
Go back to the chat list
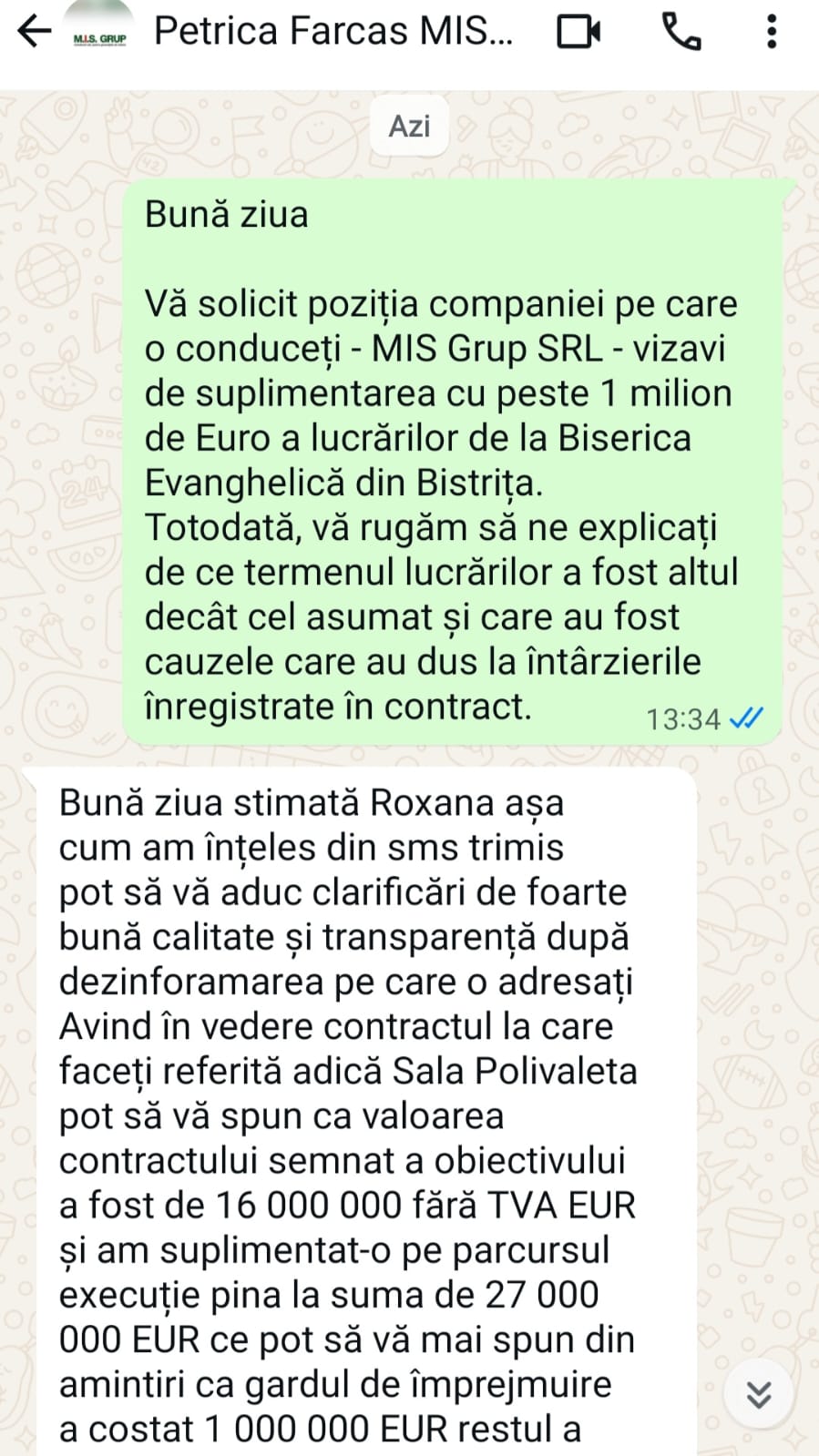pos(34,32)
